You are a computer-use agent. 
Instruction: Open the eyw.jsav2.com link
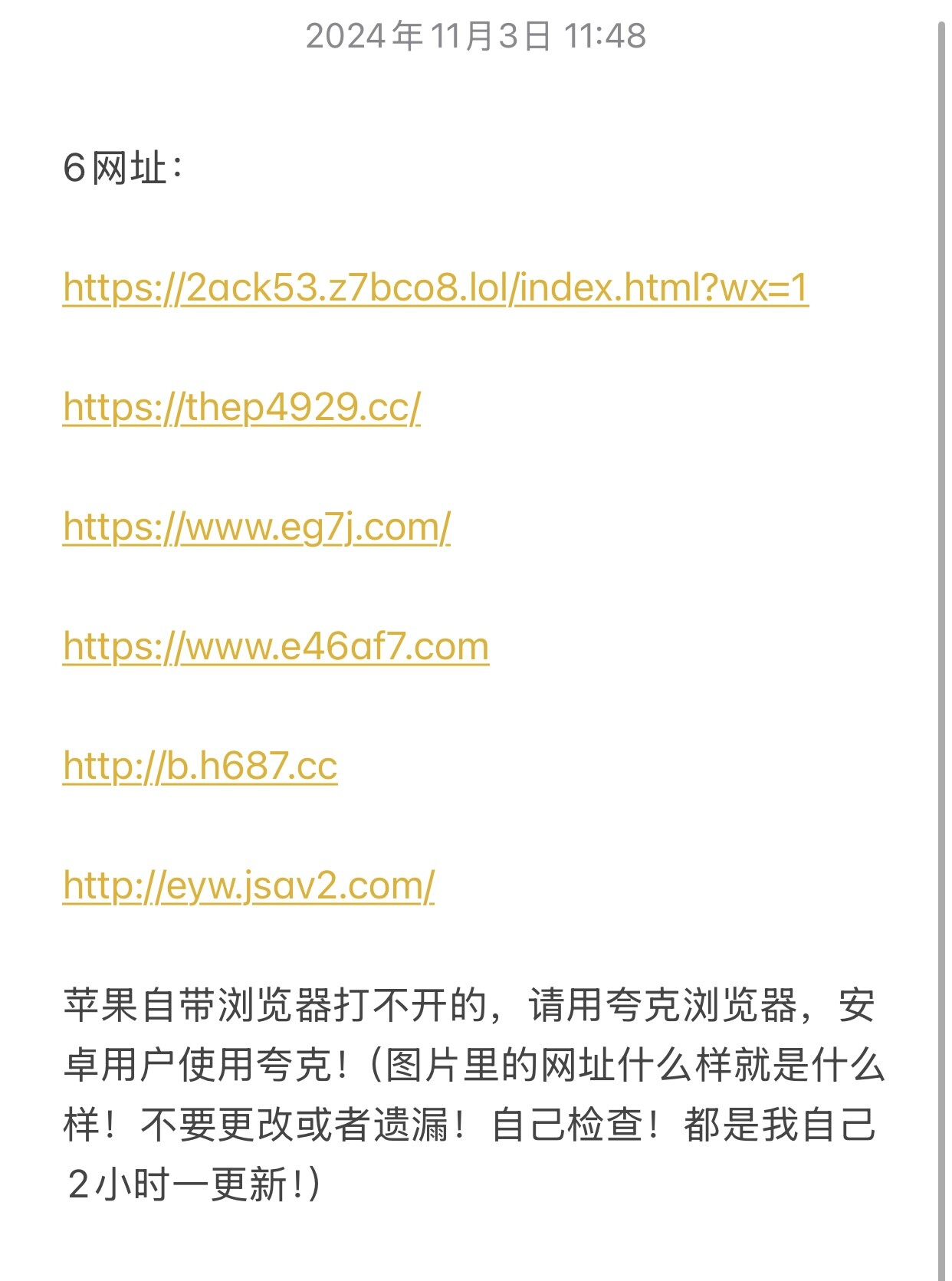coord(248,886)
